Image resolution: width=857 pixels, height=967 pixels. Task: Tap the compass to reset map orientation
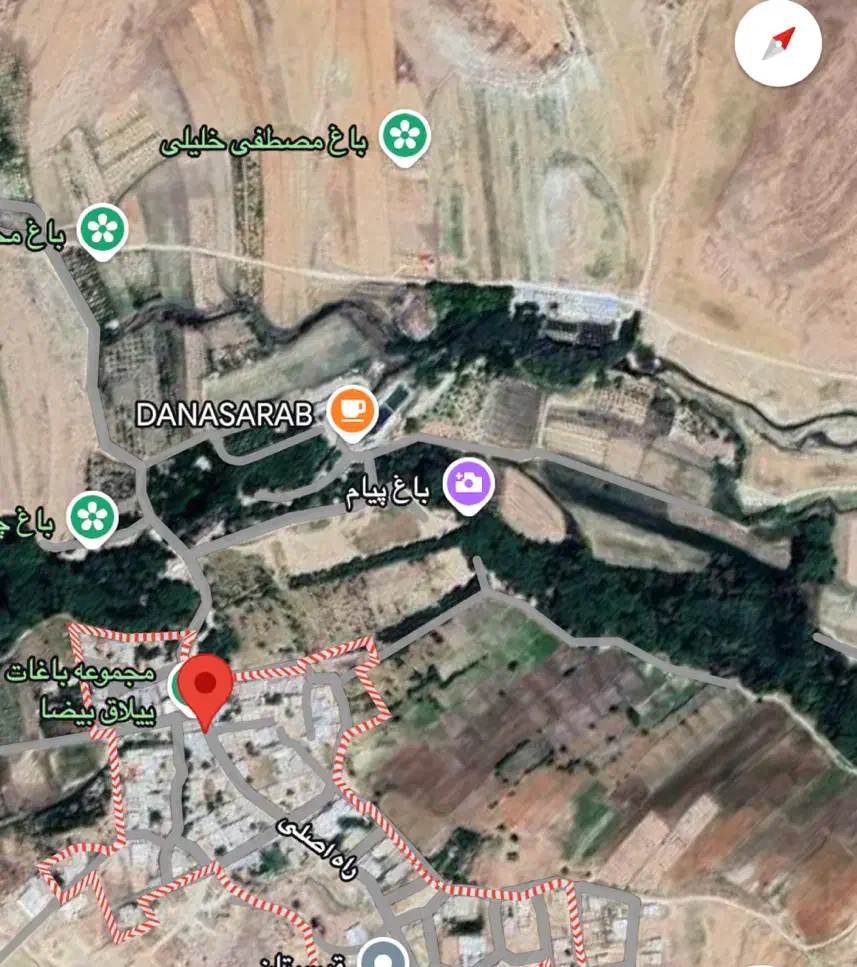(x=778, y=44)
